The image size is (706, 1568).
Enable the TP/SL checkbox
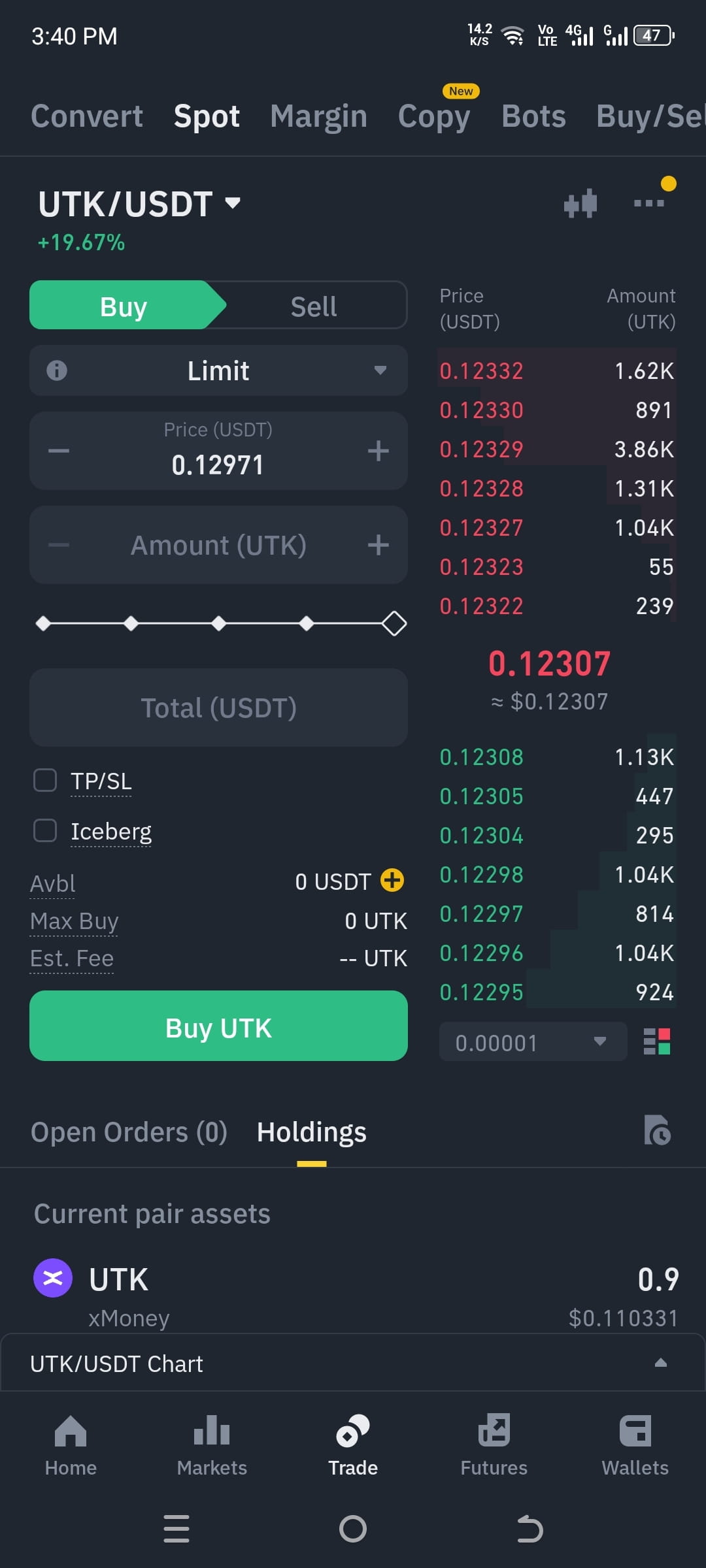(x=45, y=780)
